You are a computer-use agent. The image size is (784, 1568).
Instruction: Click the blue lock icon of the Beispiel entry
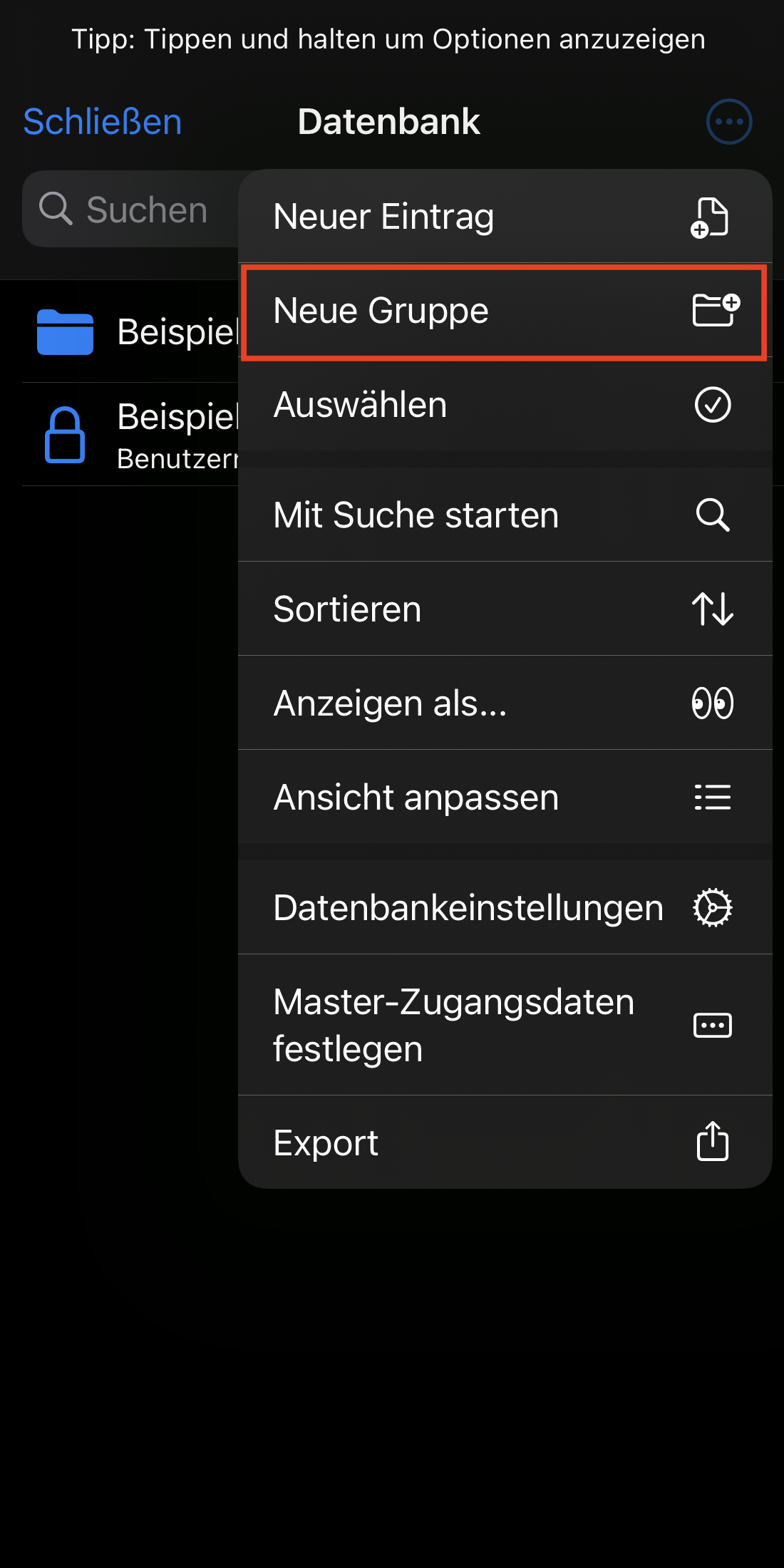point(64,433)
